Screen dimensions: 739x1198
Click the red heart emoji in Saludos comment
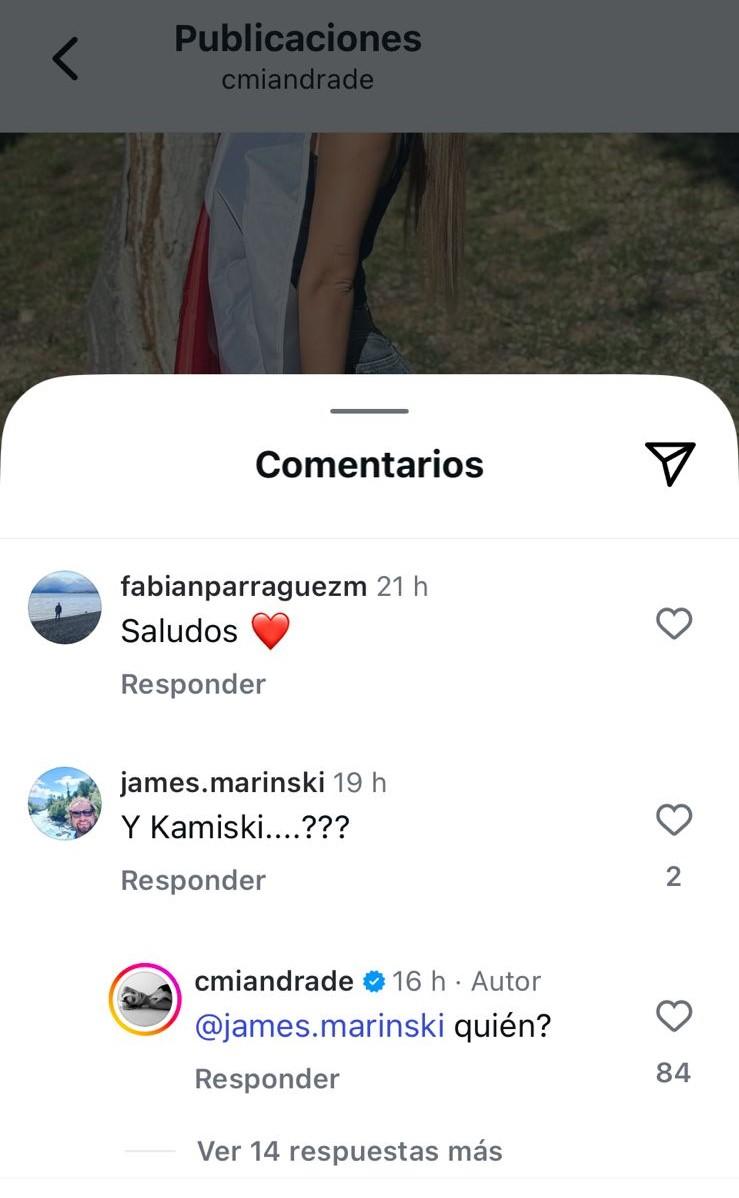point(269,630)
